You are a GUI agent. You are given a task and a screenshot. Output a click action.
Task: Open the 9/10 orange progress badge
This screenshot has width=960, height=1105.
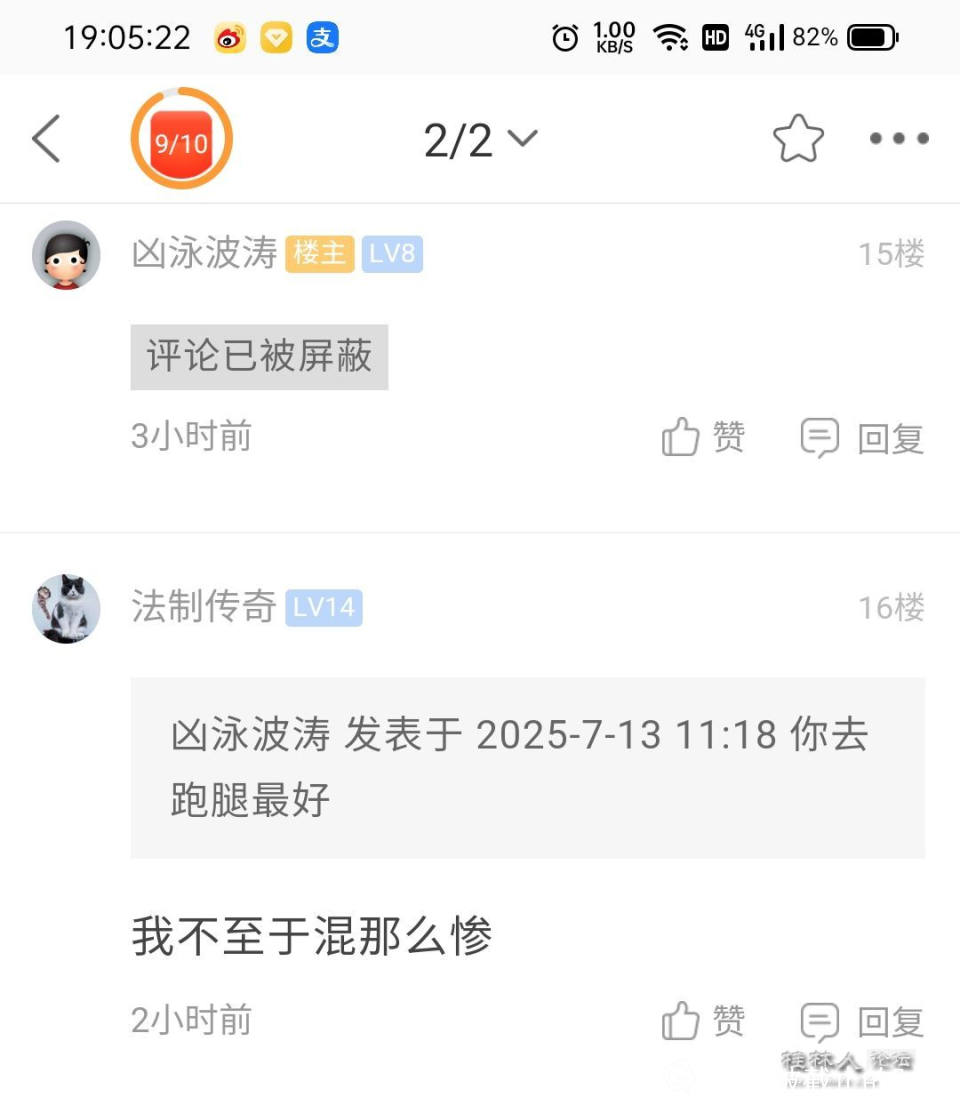point(181,139)
